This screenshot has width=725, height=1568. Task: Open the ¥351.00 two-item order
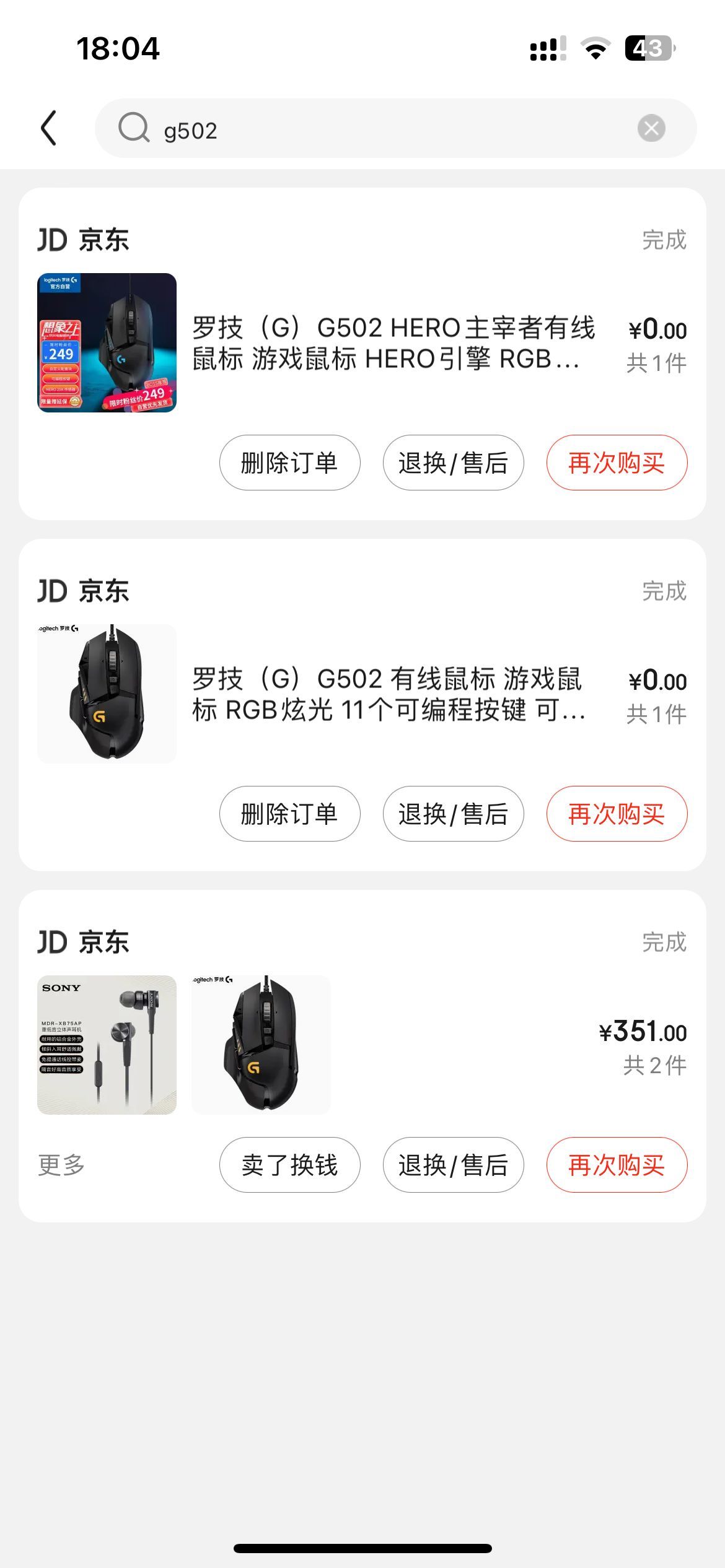[x=362, y=1045]
